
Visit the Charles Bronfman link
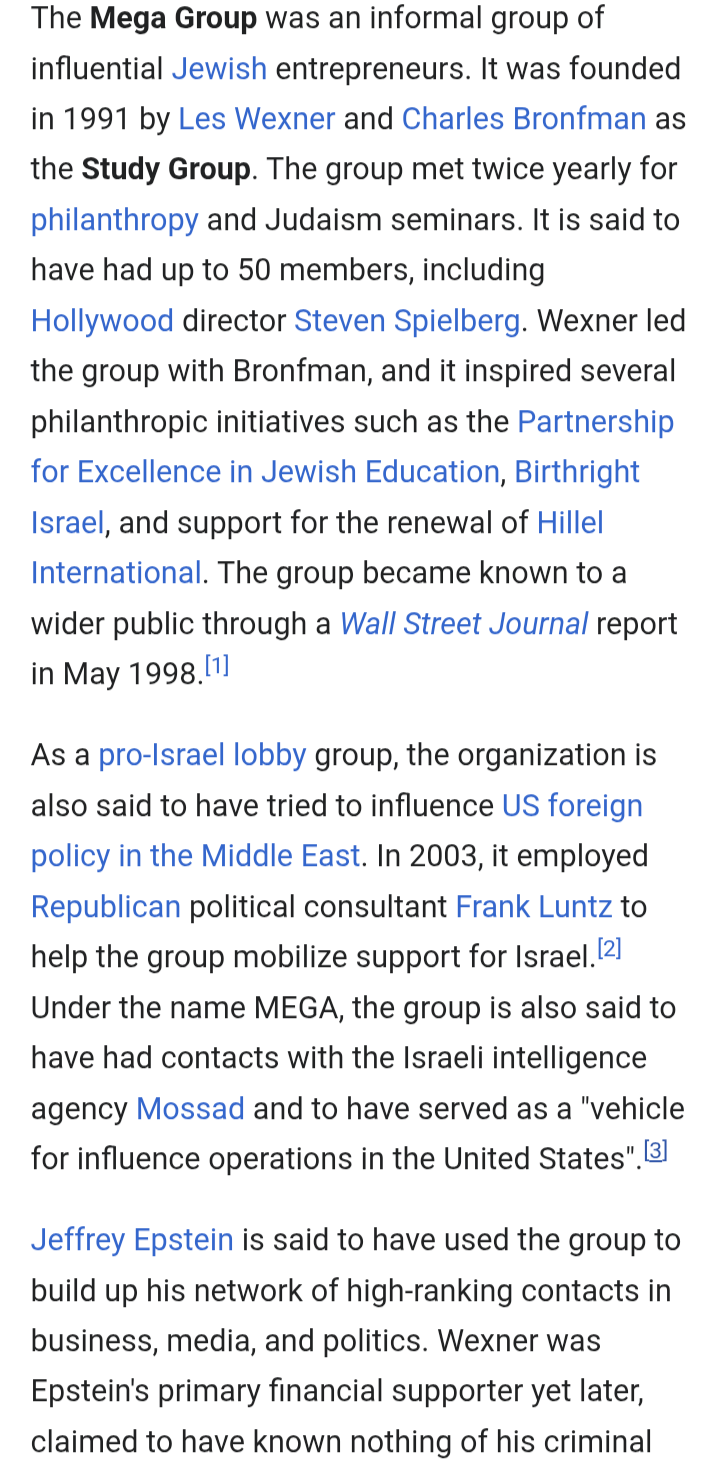pyautogui.click(x=523, y=119)
